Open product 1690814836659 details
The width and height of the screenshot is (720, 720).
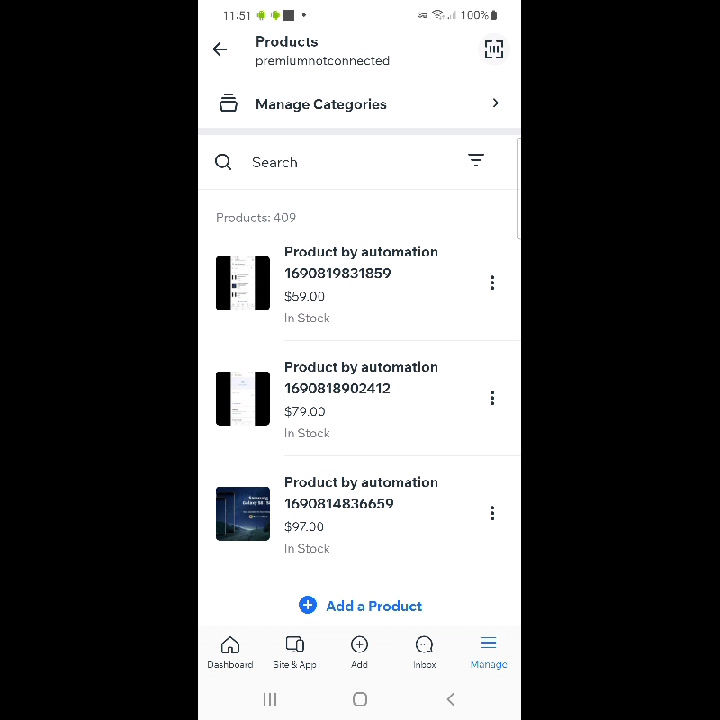(360, 513)
